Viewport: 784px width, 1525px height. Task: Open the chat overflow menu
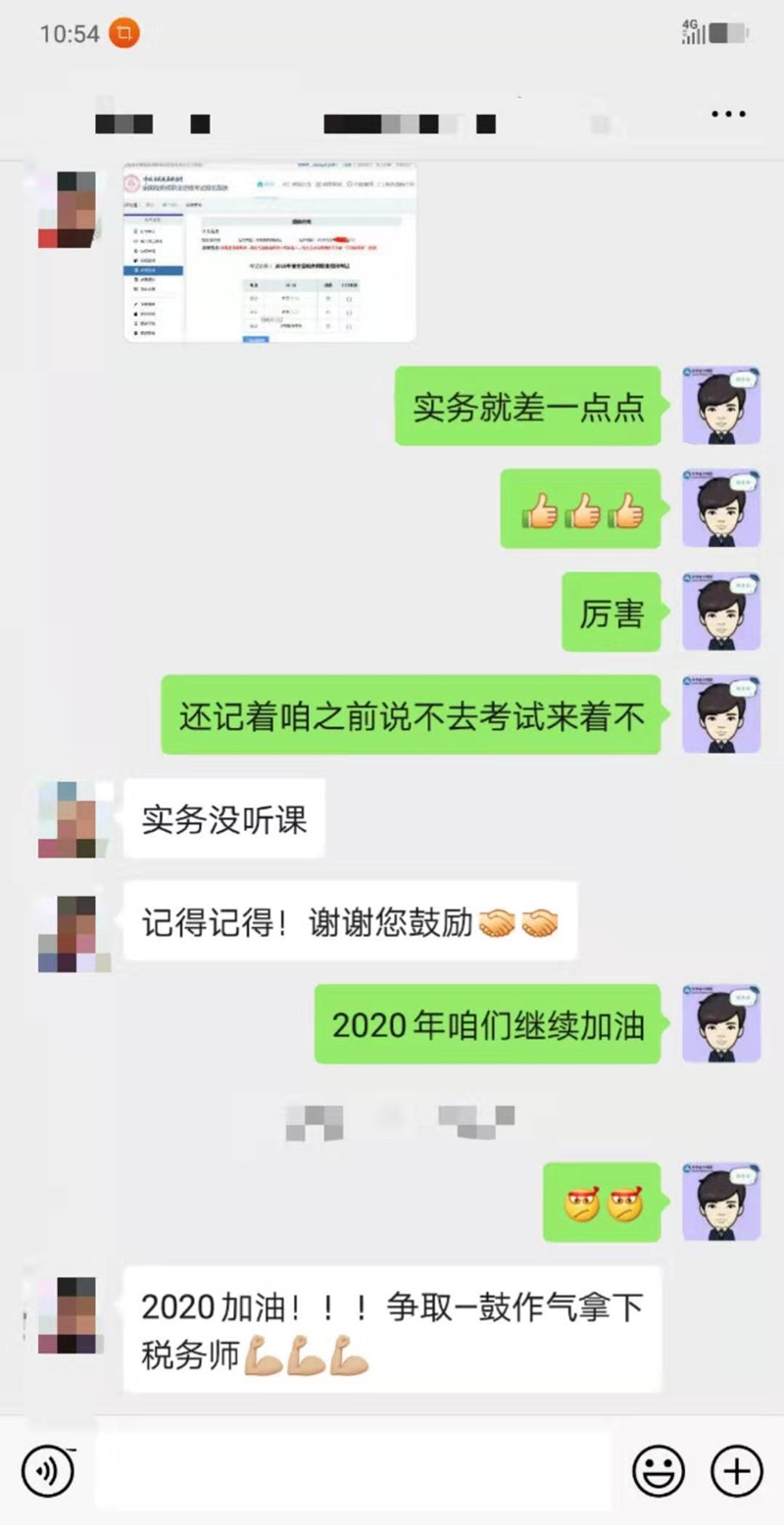click(x=727, y=115)
